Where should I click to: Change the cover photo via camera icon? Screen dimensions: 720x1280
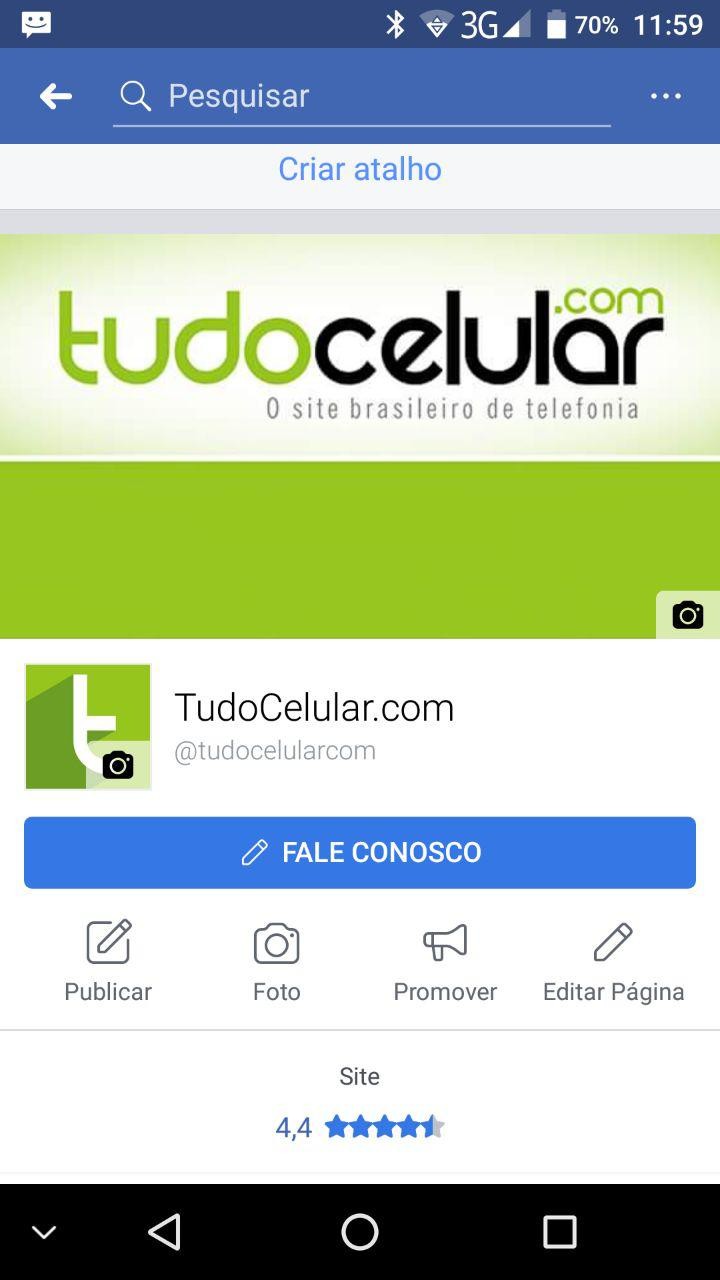[x=687, y=615]
